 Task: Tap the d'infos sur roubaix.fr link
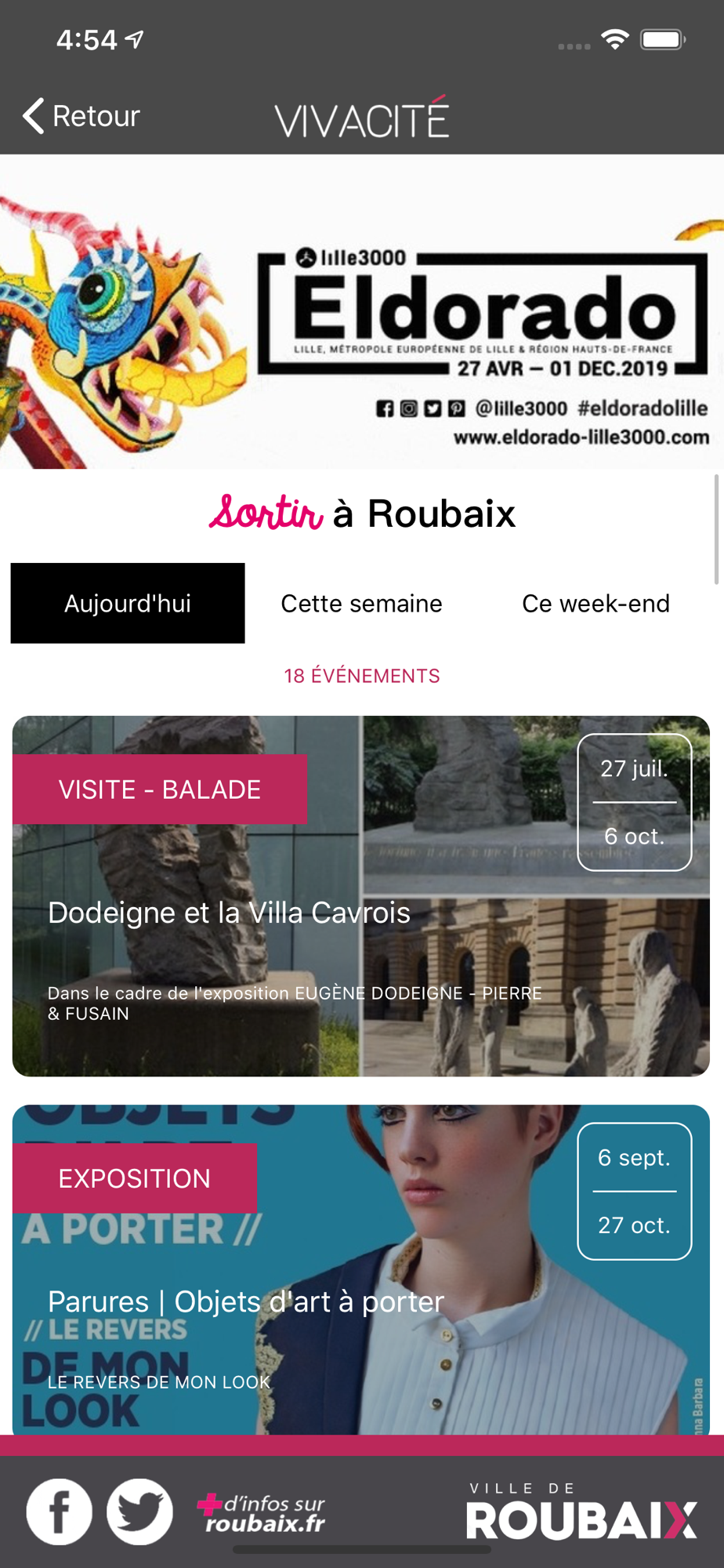(x=262, y=1513)
